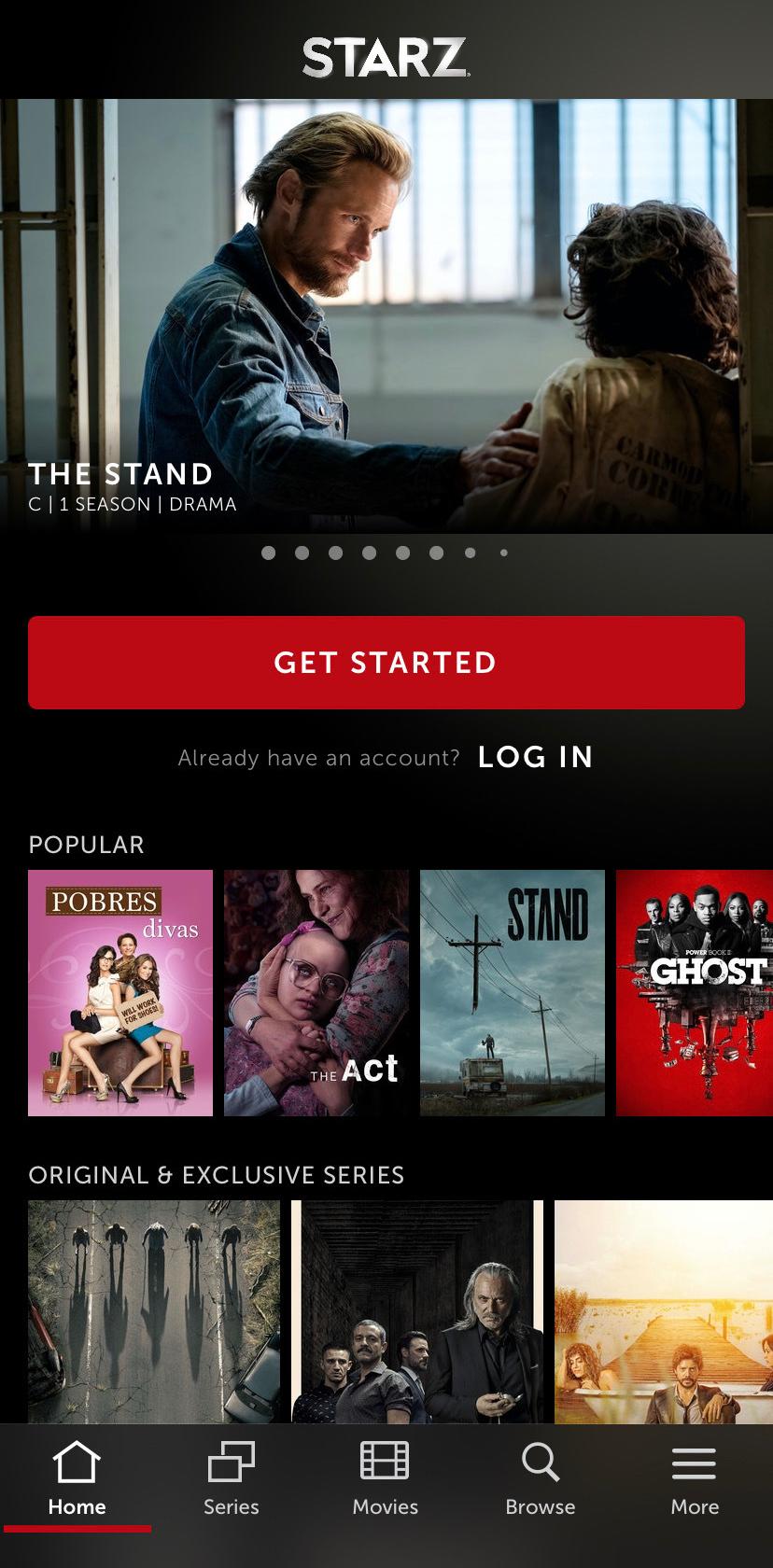Viewport: 773px width, 1568px height.
Task: Open the first original series with shadows
Action: (154, 1311)
